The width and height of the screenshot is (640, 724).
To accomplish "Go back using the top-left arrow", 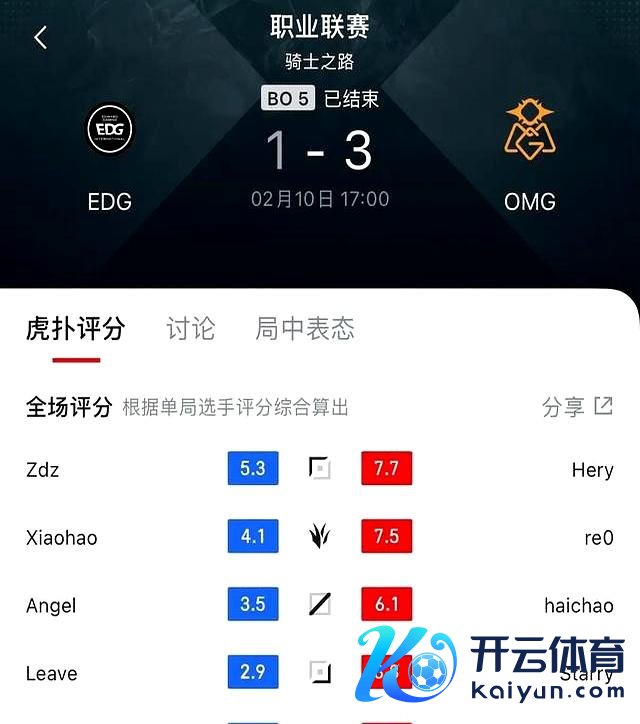I will [40, 39].
